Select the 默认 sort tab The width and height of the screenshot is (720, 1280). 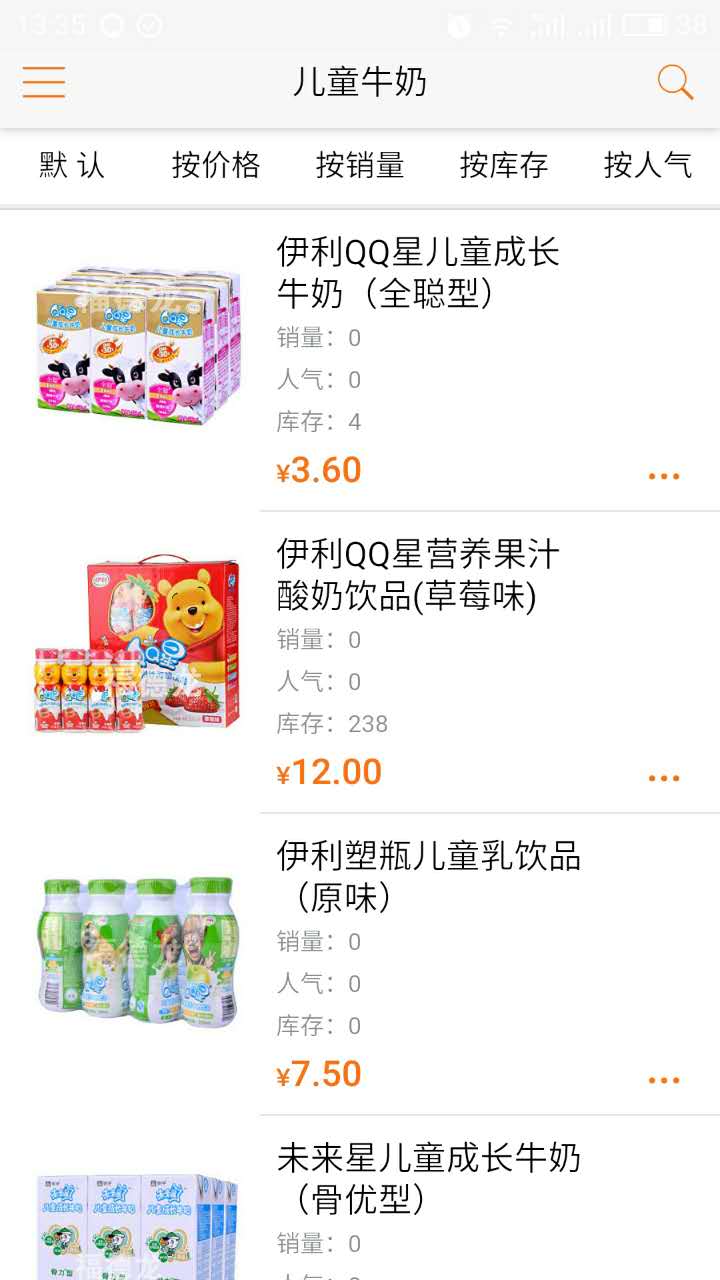pos(72,165)
